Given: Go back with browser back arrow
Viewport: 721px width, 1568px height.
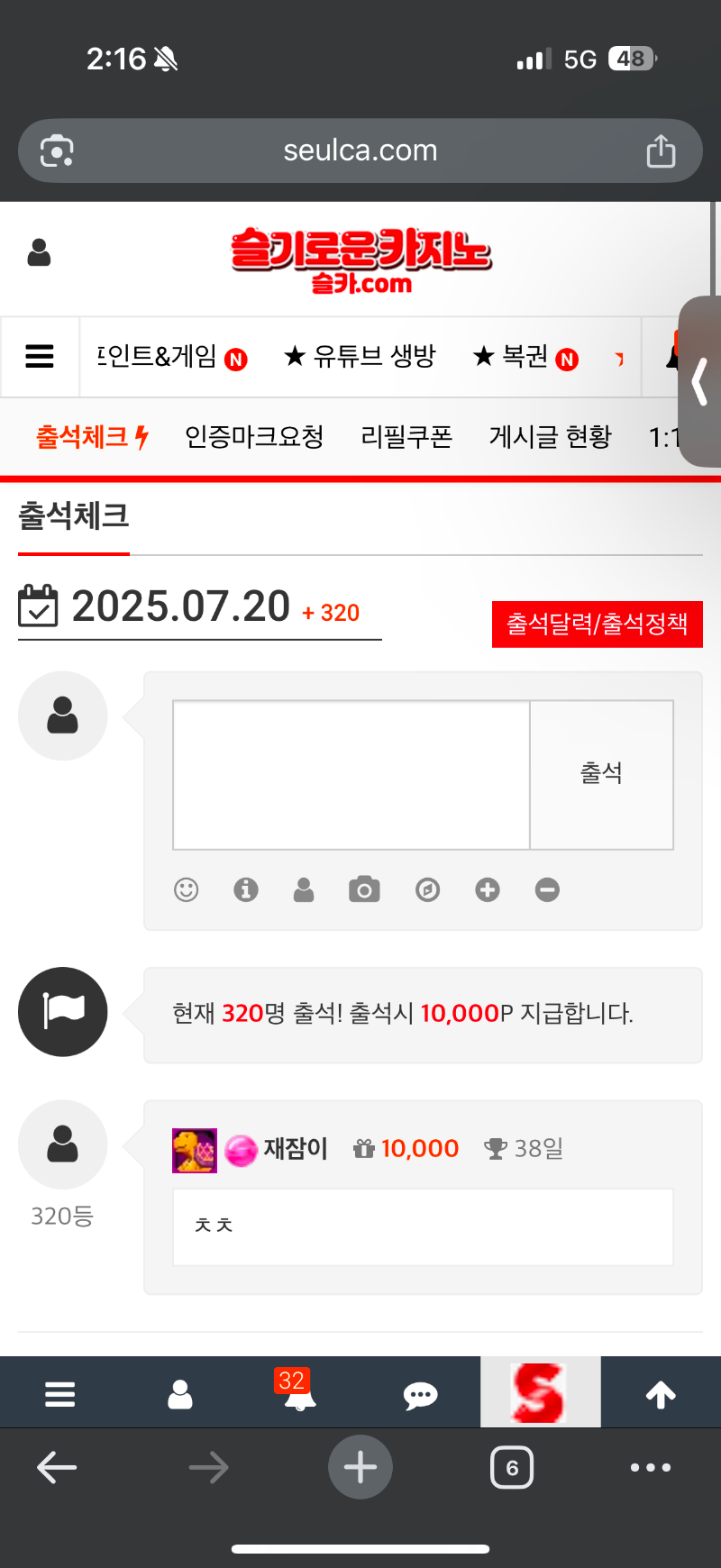Looking at the screenshot, I should (57, 1468).
